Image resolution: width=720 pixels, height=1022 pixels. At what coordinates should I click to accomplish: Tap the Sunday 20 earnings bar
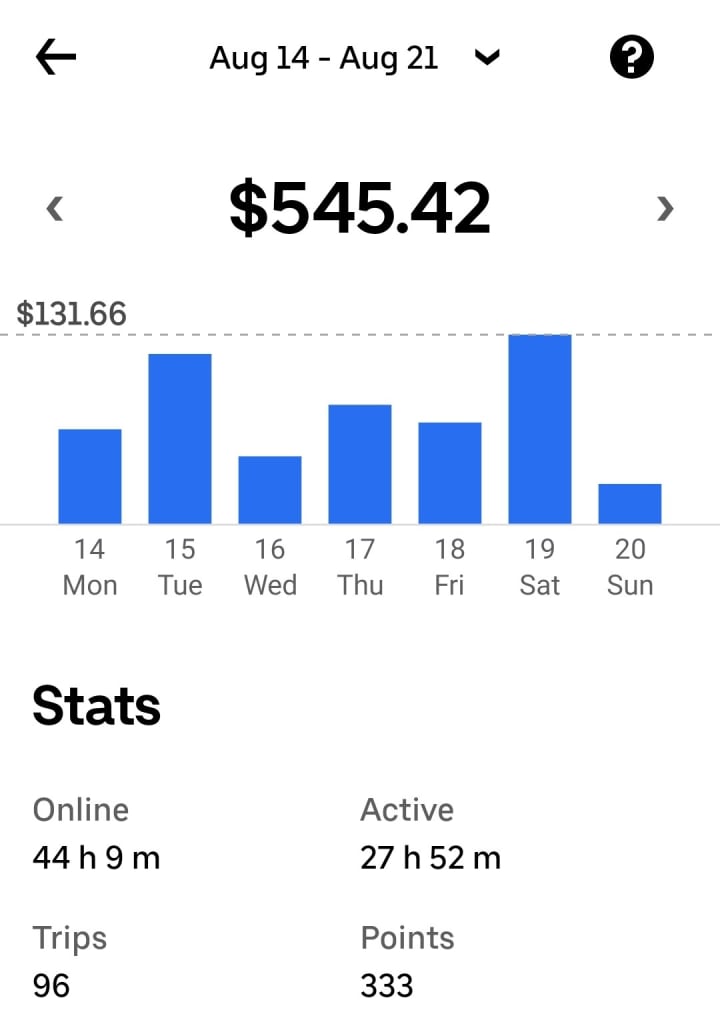tap(630, 503)
